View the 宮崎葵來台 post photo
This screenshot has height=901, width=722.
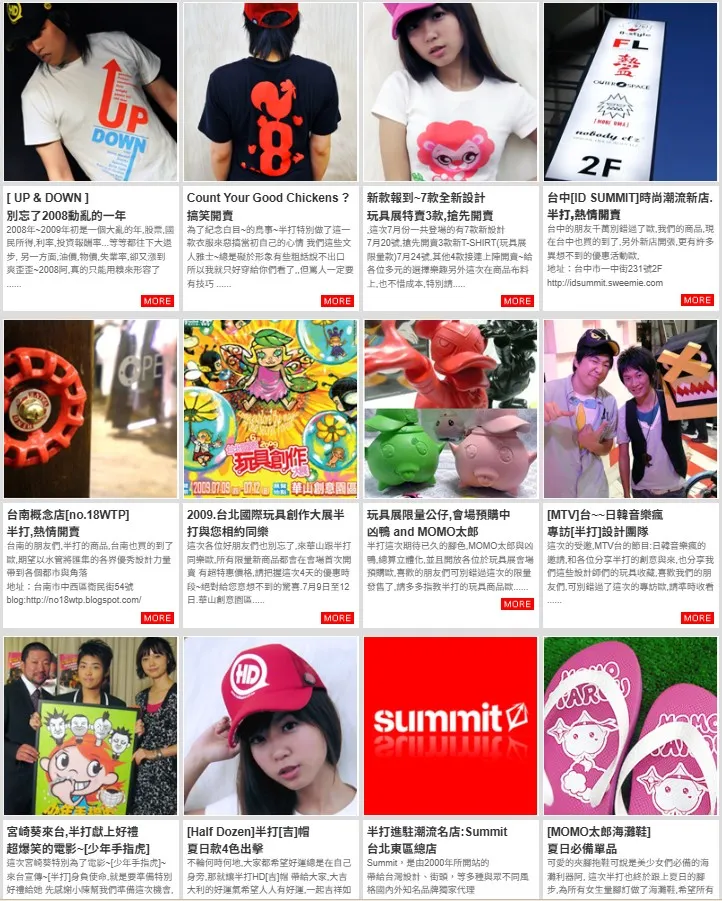pyautogui.click(x=91, y=726)
